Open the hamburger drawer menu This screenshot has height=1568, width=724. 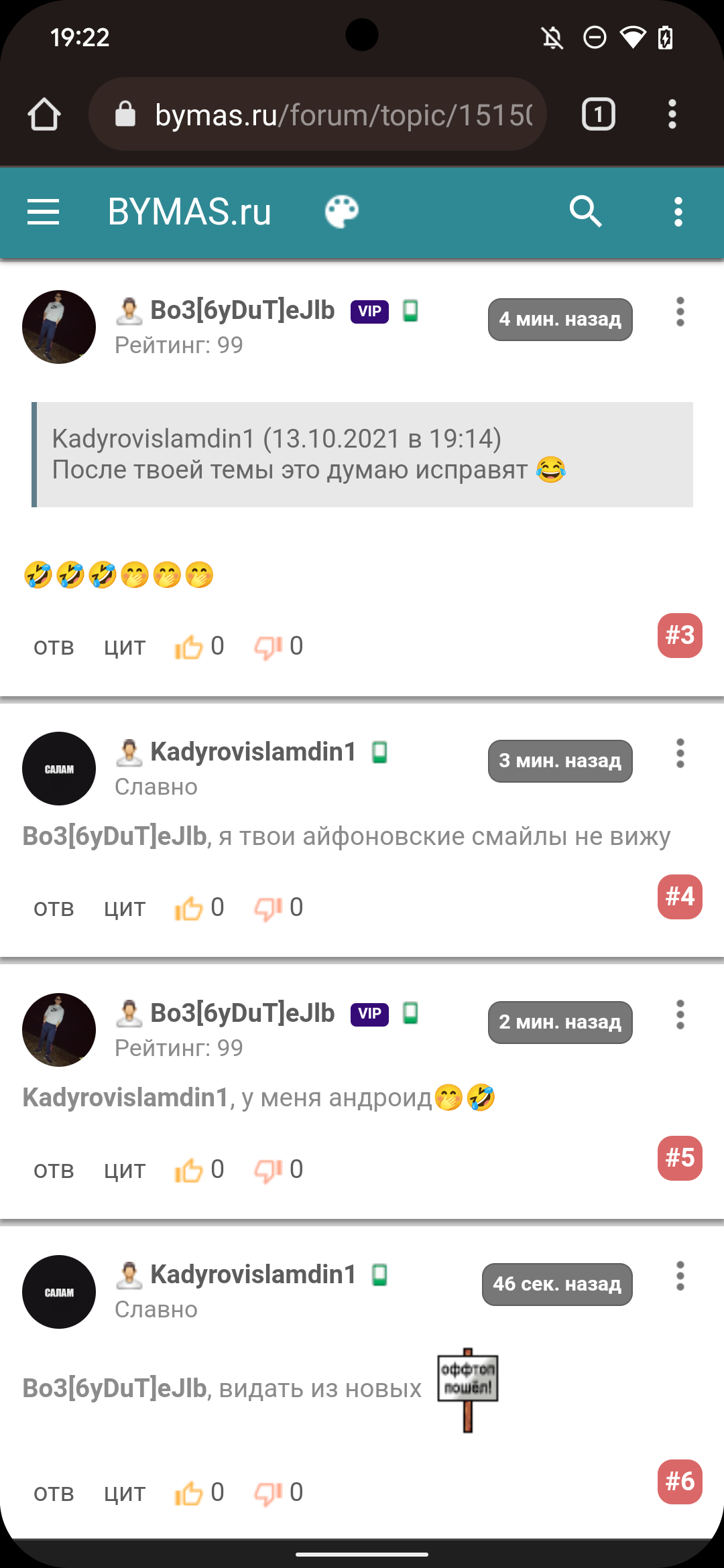[44, 212]
